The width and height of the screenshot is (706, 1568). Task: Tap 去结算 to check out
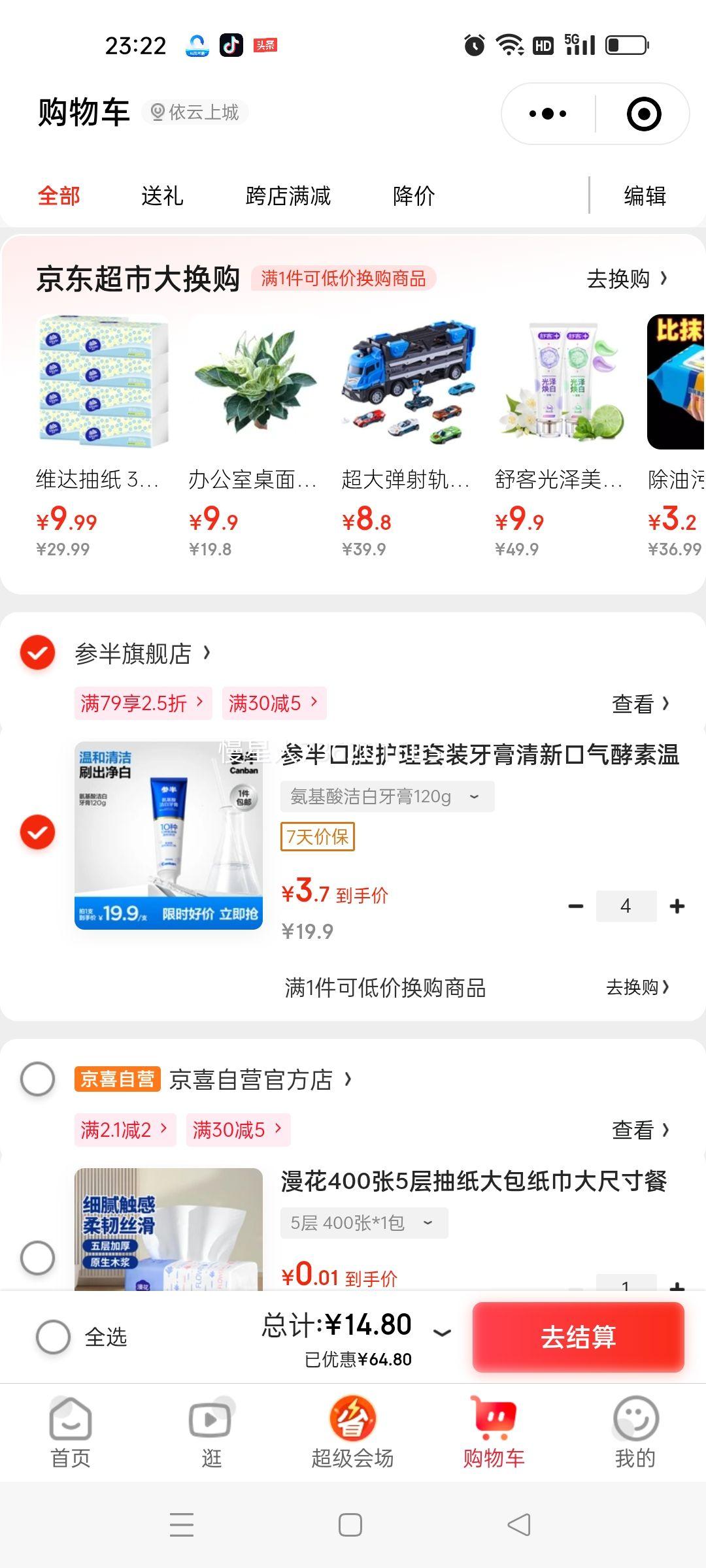click(578, 1337)
